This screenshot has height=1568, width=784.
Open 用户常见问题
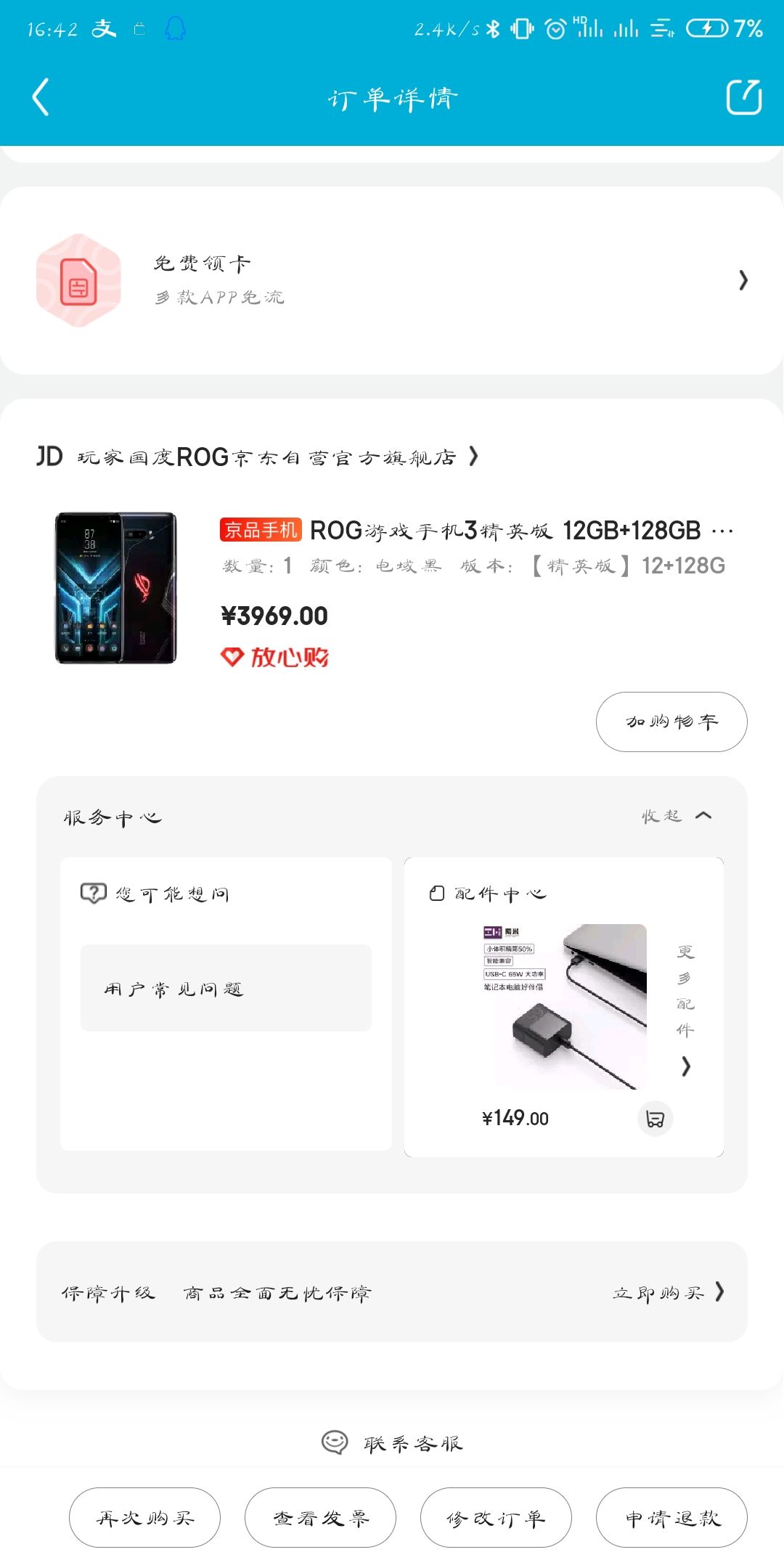226,989
